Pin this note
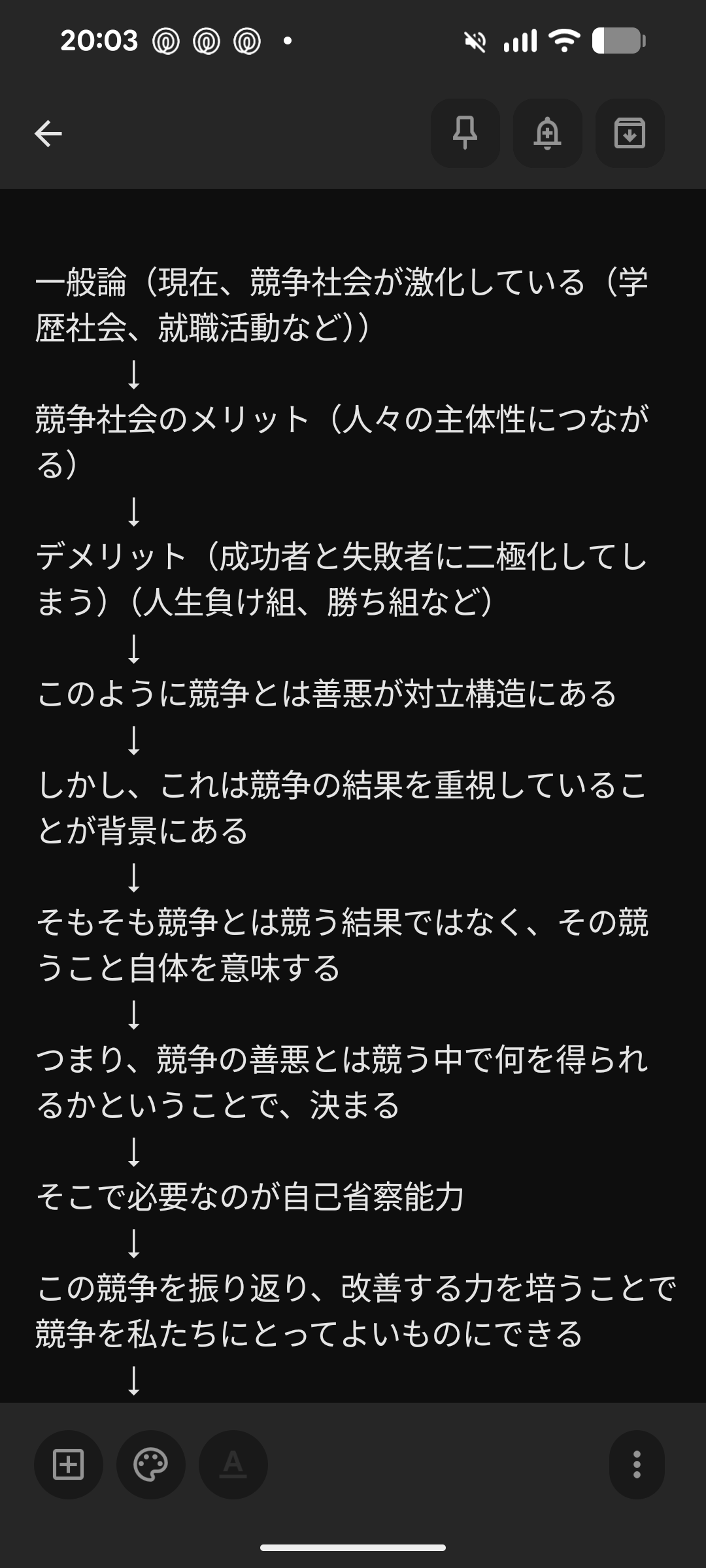 [465, 133]
